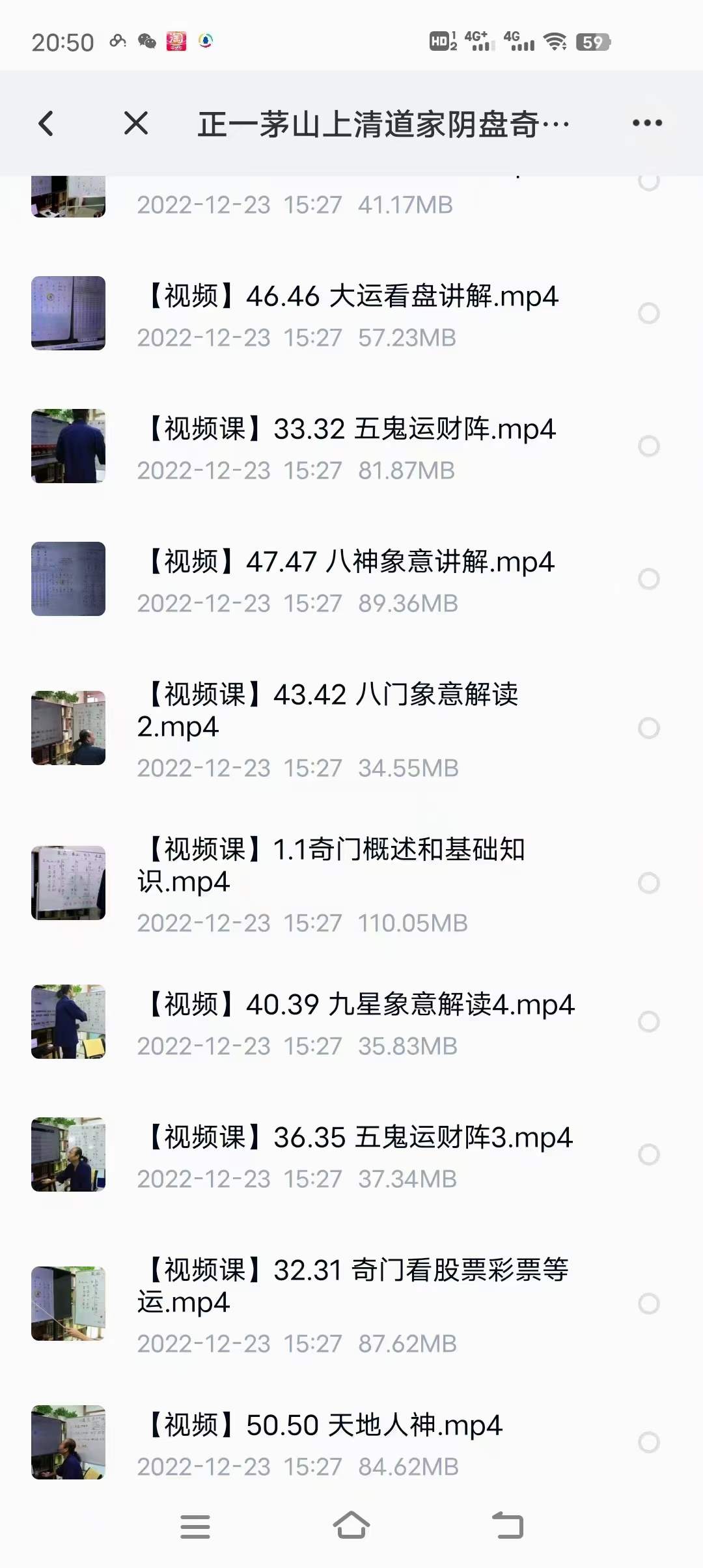Tap the X icon to close the page
The height and width of the screenshot is (1568, 703).
coord(135,122)
